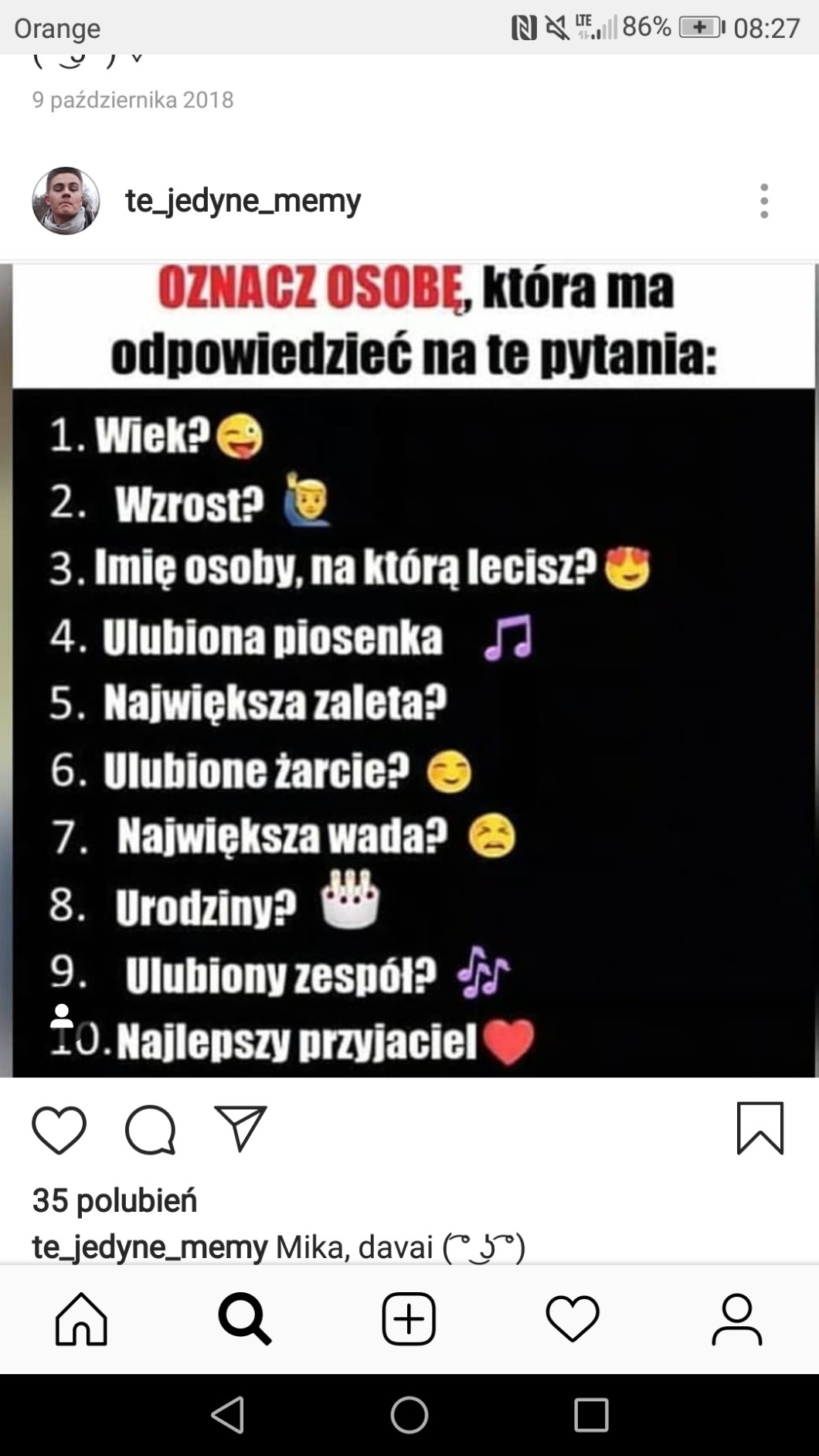Viewport: 819px width, 1456px height.
Task: Show tagged people on the photo
Action: pos(61,1017)
